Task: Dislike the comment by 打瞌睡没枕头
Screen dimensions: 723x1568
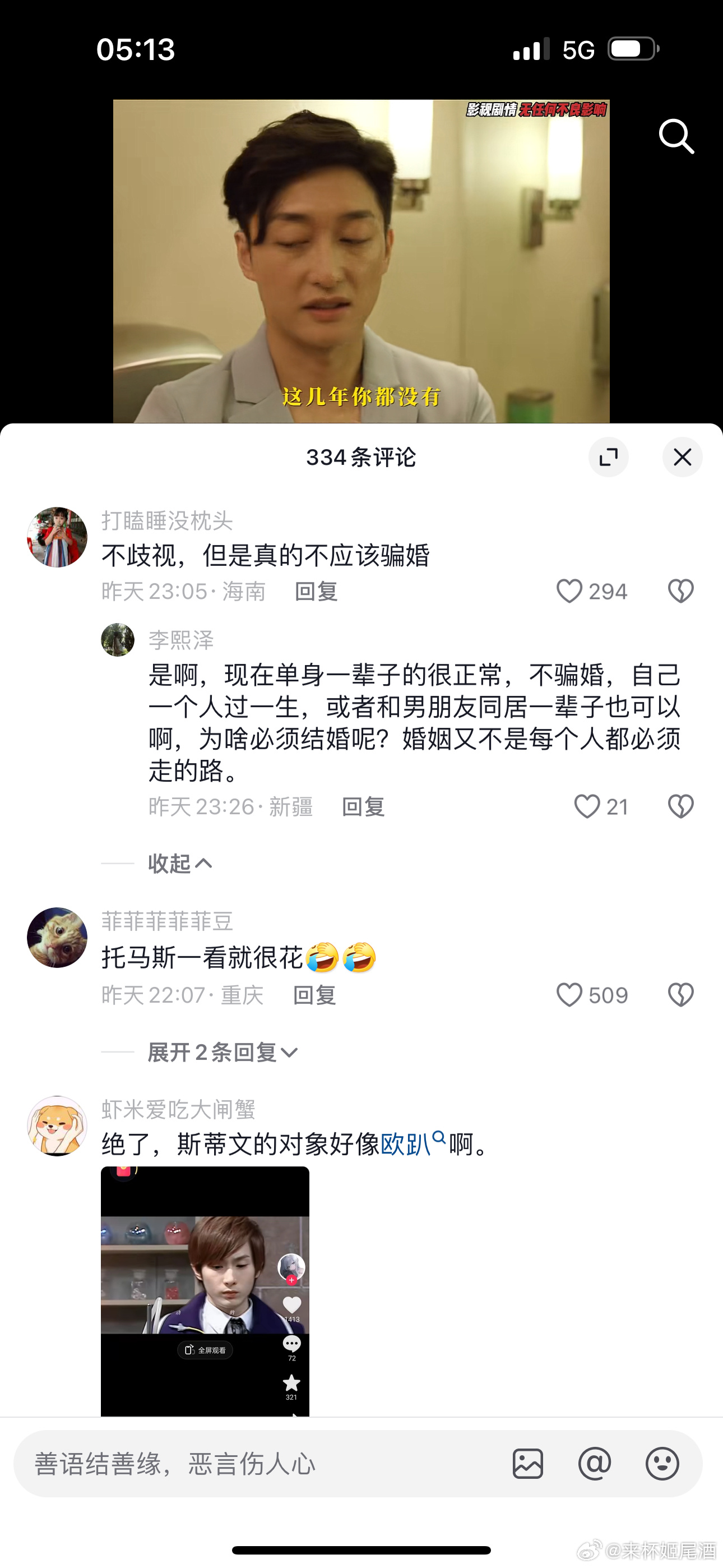Action: pos(680,591)
